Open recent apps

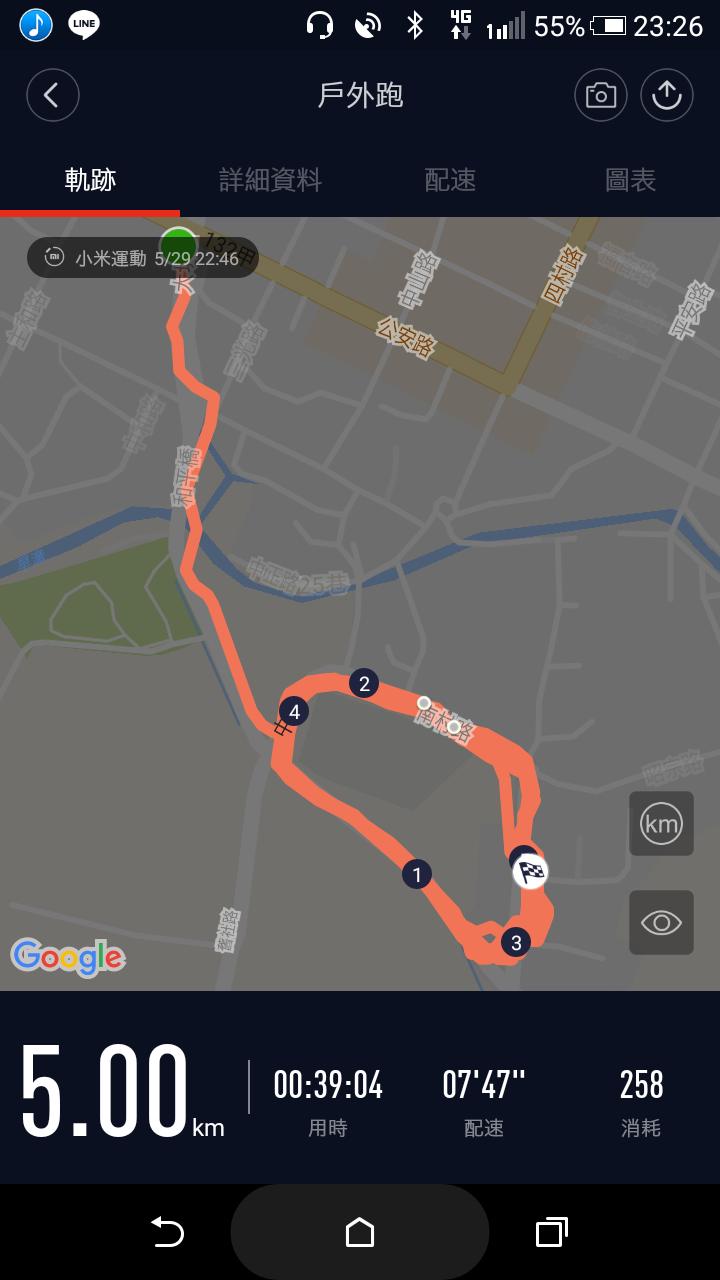(551, 1233)
